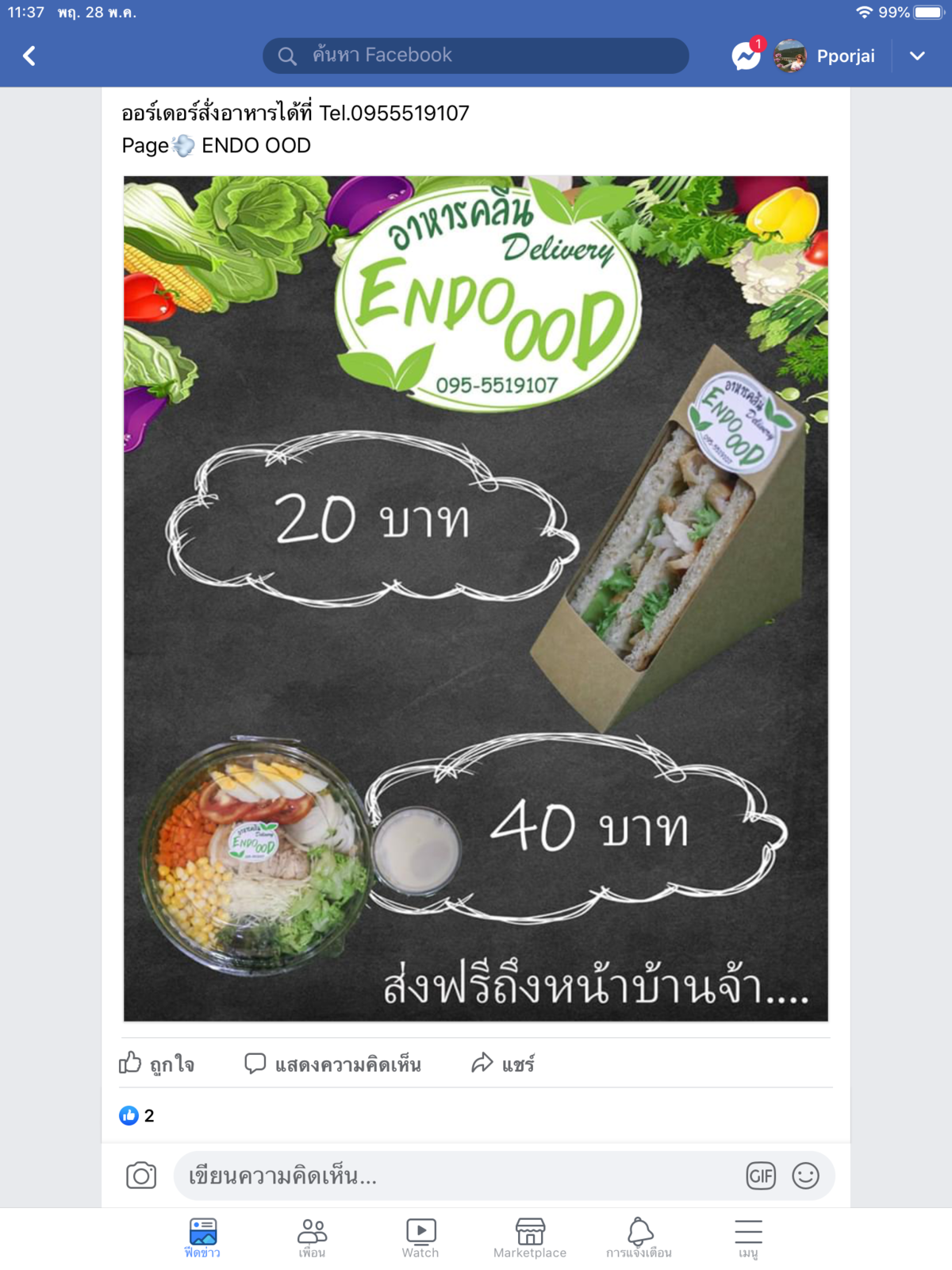Focus the เขียนความคิดเห็น comment field

point(452,1176)
